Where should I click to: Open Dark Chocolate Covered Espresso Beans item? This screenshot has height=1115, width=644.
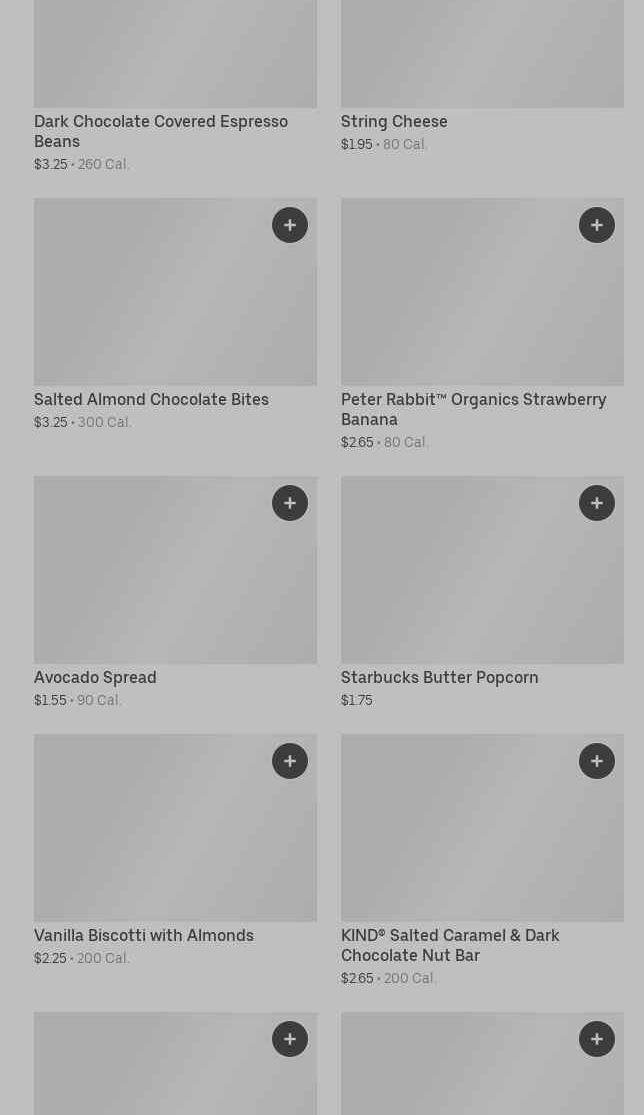tap(161, 131)
